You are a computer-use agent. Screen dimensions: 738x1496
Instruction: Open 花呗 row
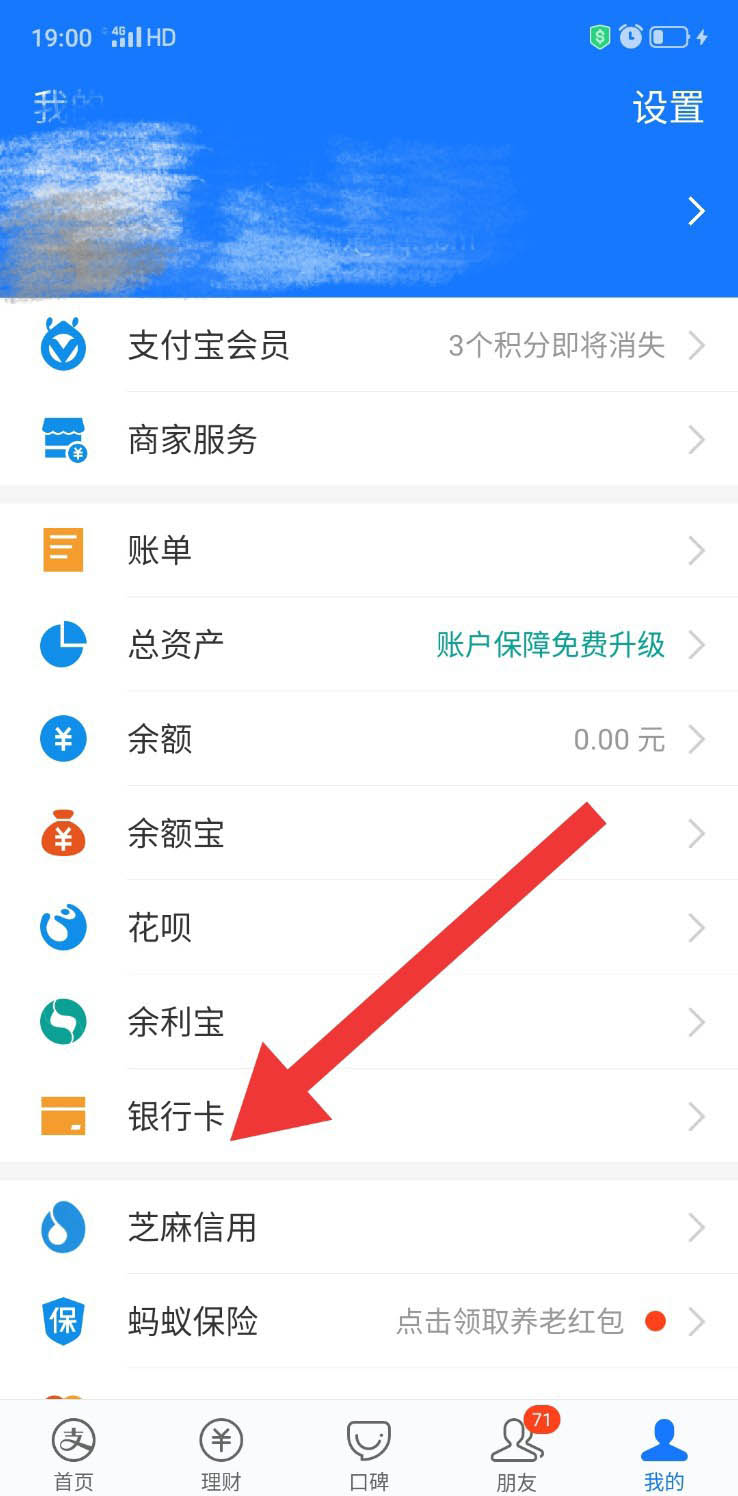pos(369,928)
